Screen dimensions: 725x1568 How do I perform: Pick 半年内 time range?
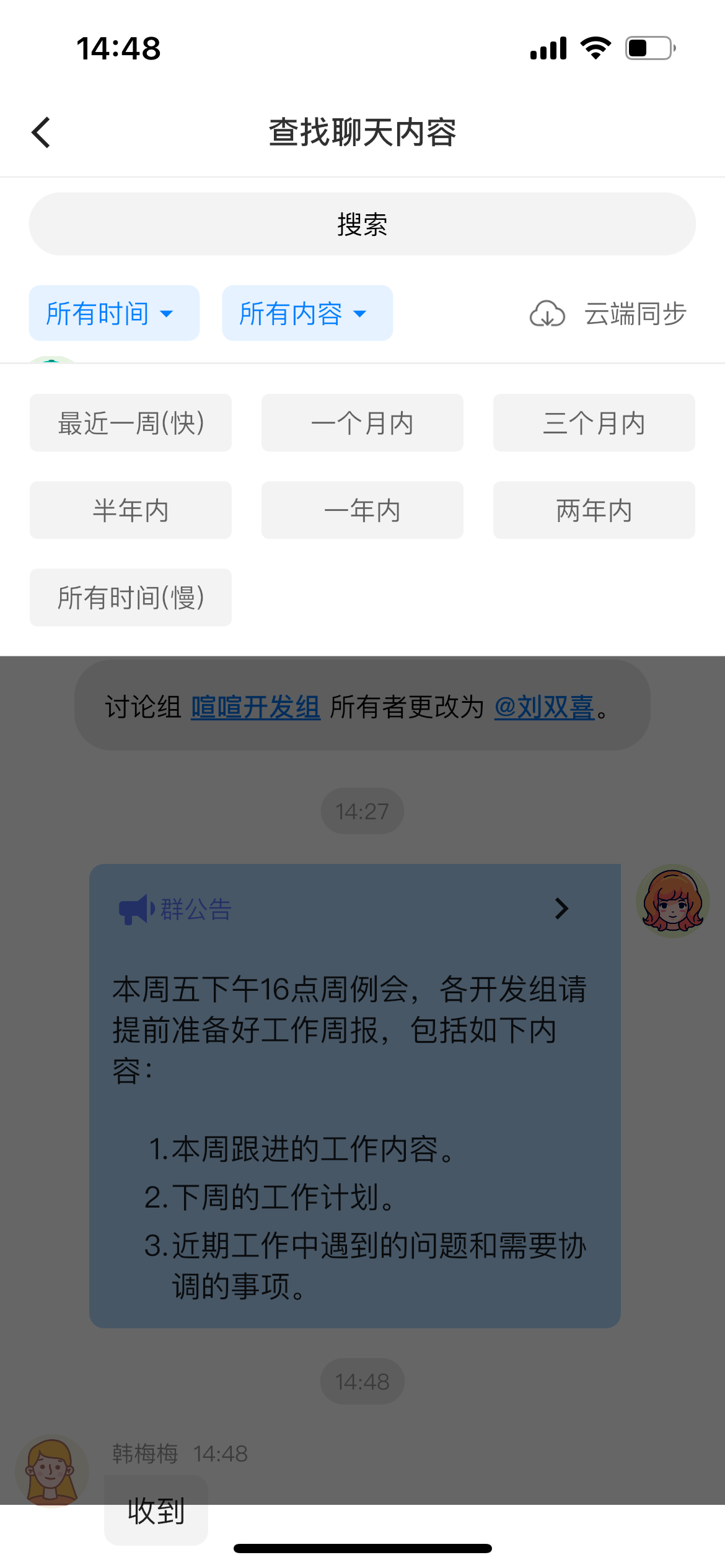(x=131, y=510)
